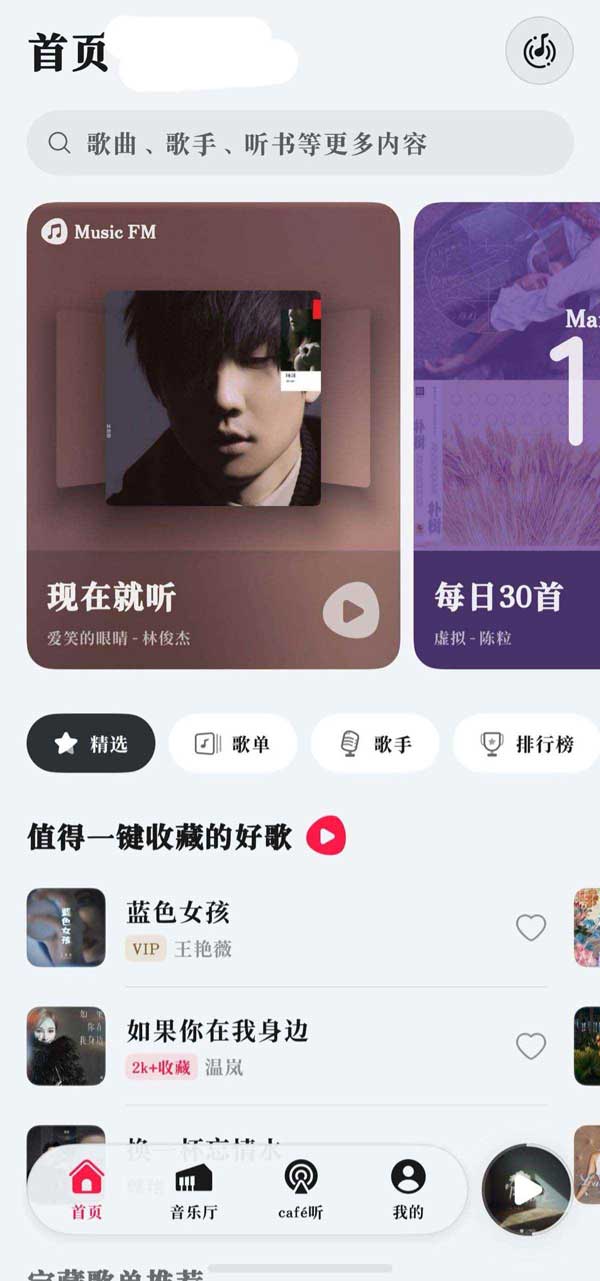Open the 我的 profile tab

tap(408, 1190)
